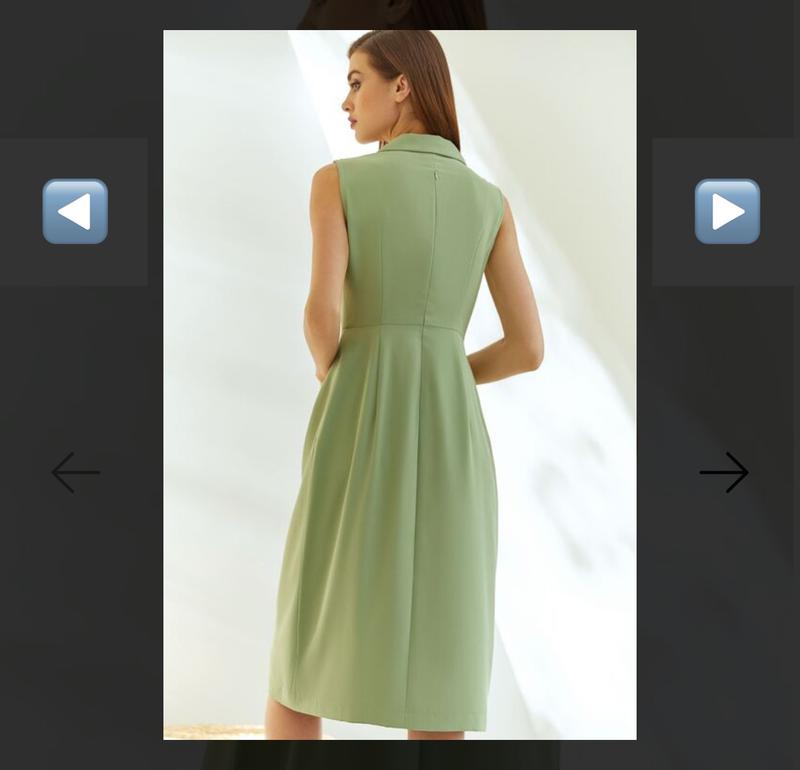Go back with the thin left arrow
The width and height of the screenshot is (800, 770).
coord(76,472)
